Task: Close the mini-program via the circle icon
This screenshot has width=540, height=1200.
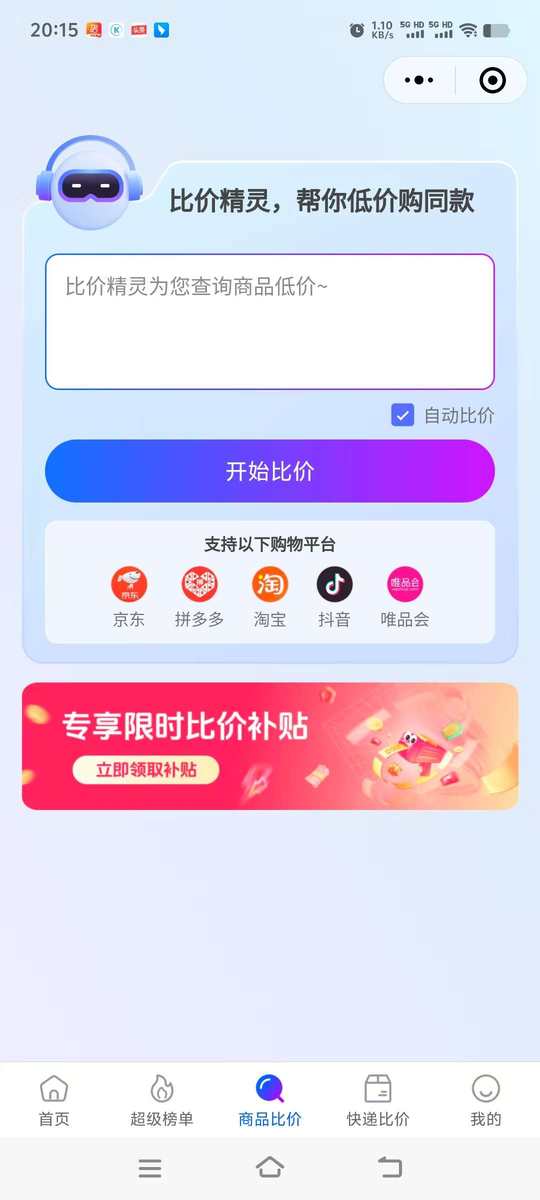Action: [492, 80]
